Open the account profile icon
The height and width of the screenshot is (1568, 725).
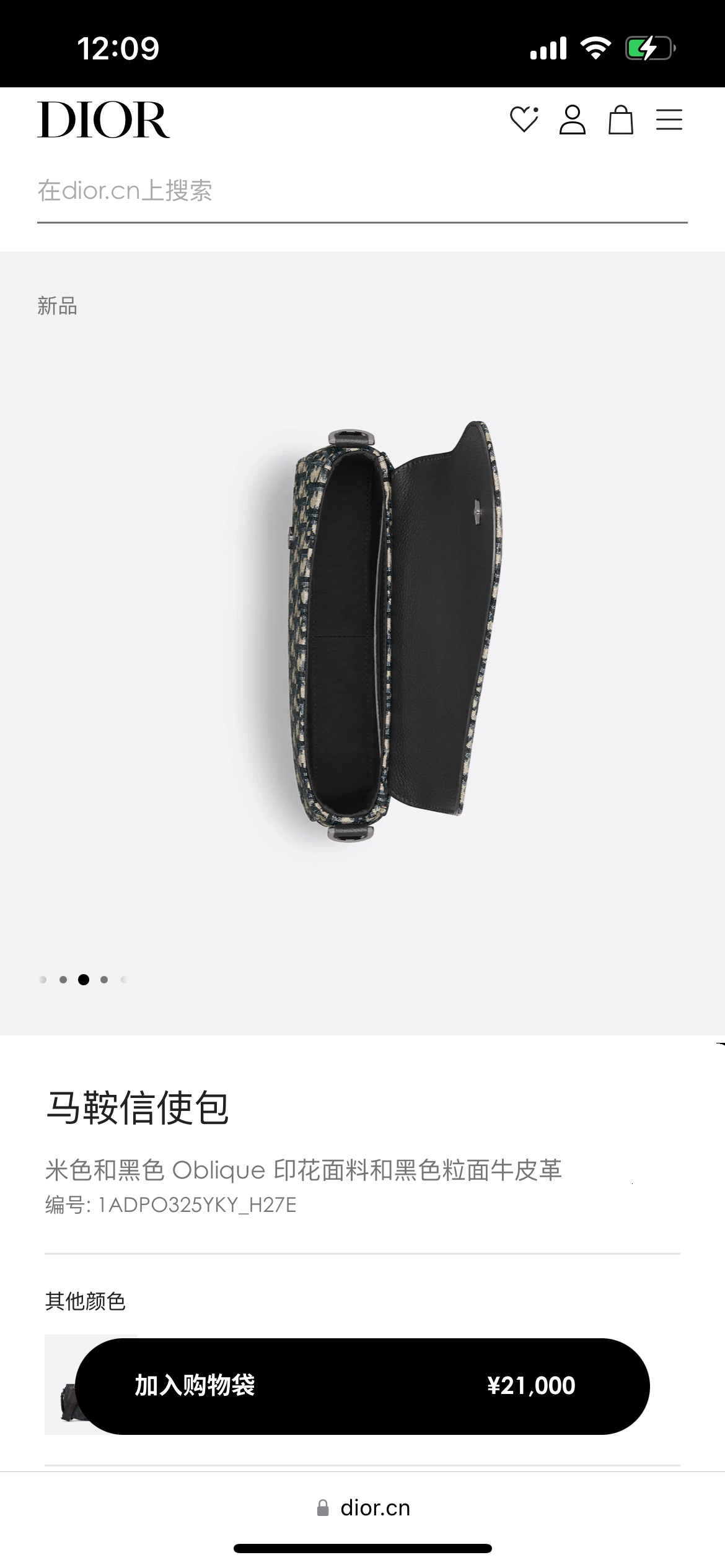572,120
